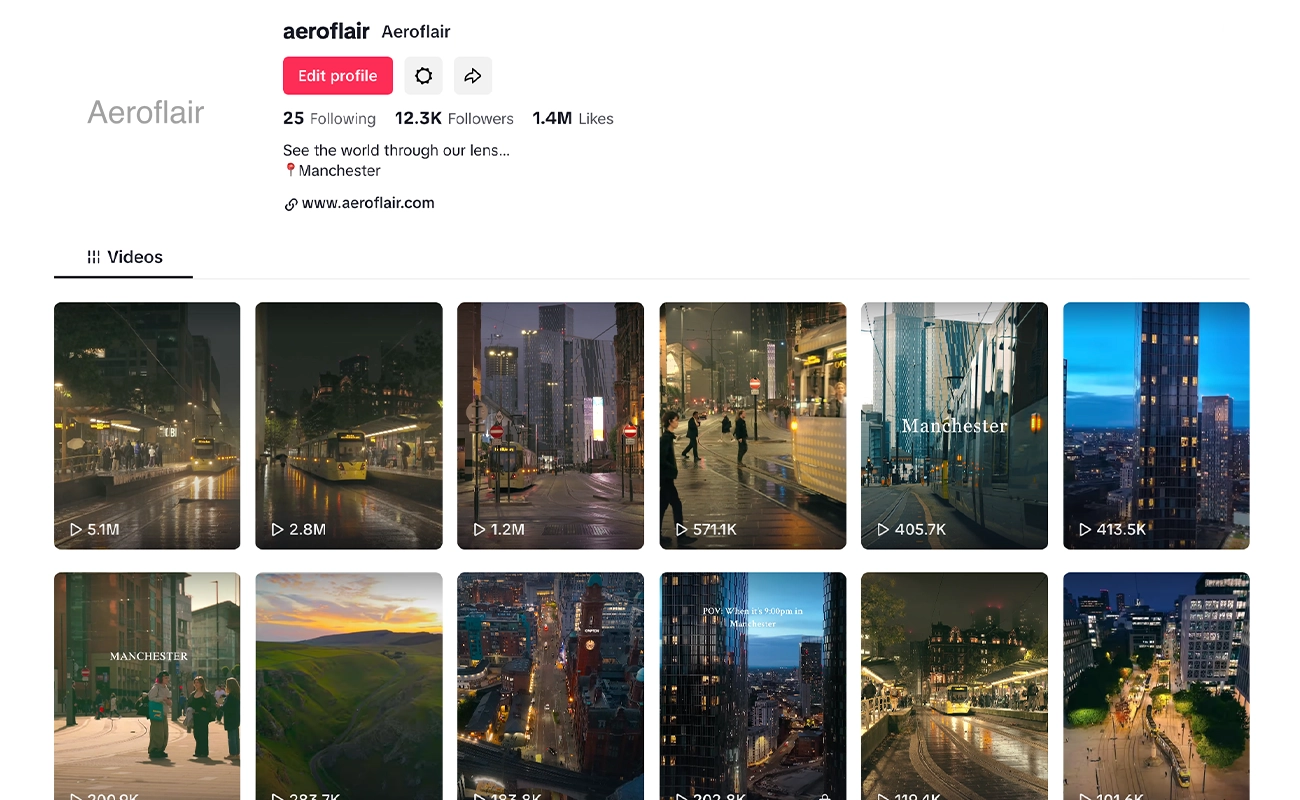View the 12.3K Followers list
This screenshot has width=1300, height=800.
point(454,118)
